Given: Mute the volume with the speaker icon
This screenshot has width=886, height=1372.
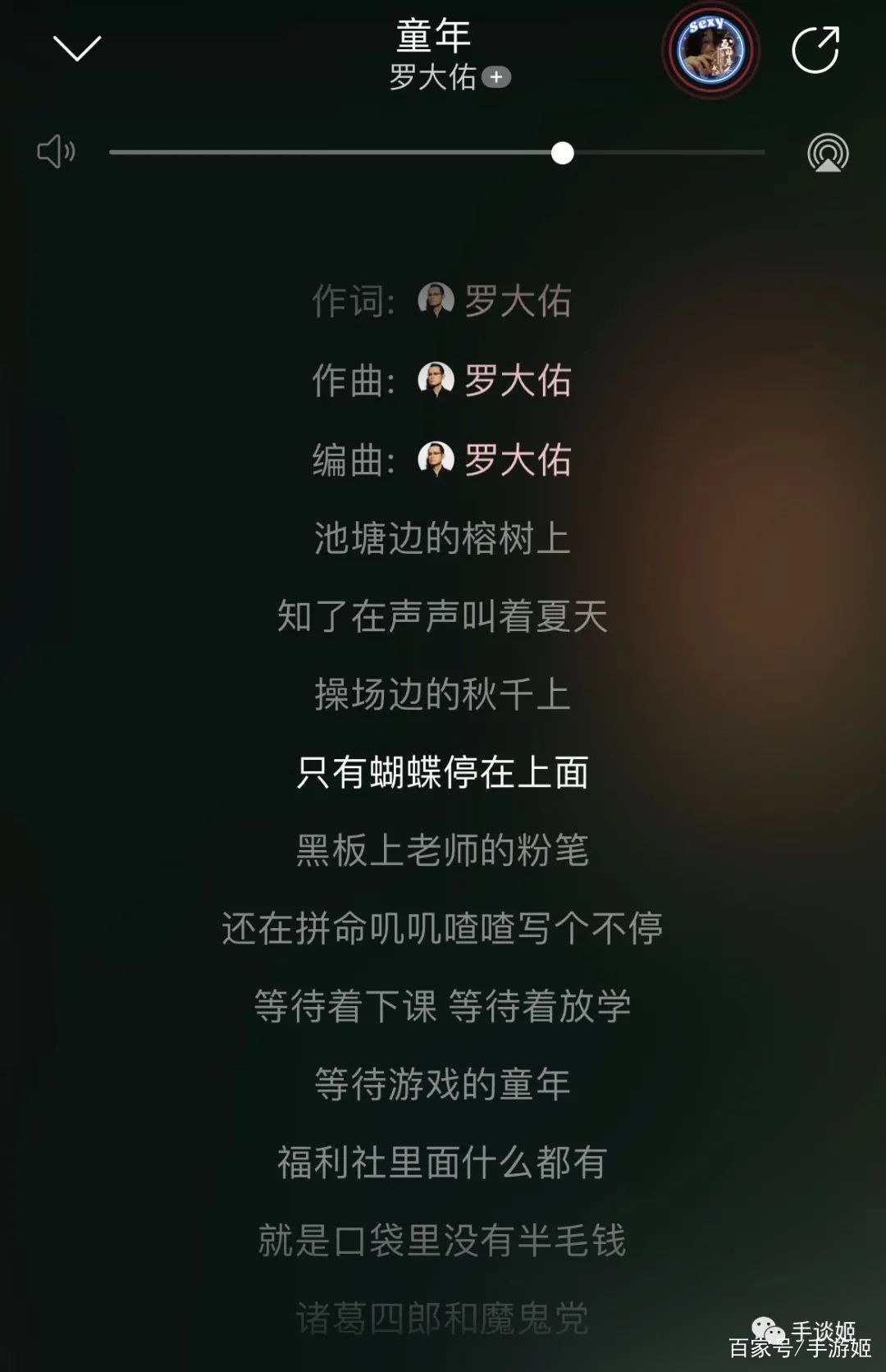Looking at the screenshot, I should click(x=56, y=152).
